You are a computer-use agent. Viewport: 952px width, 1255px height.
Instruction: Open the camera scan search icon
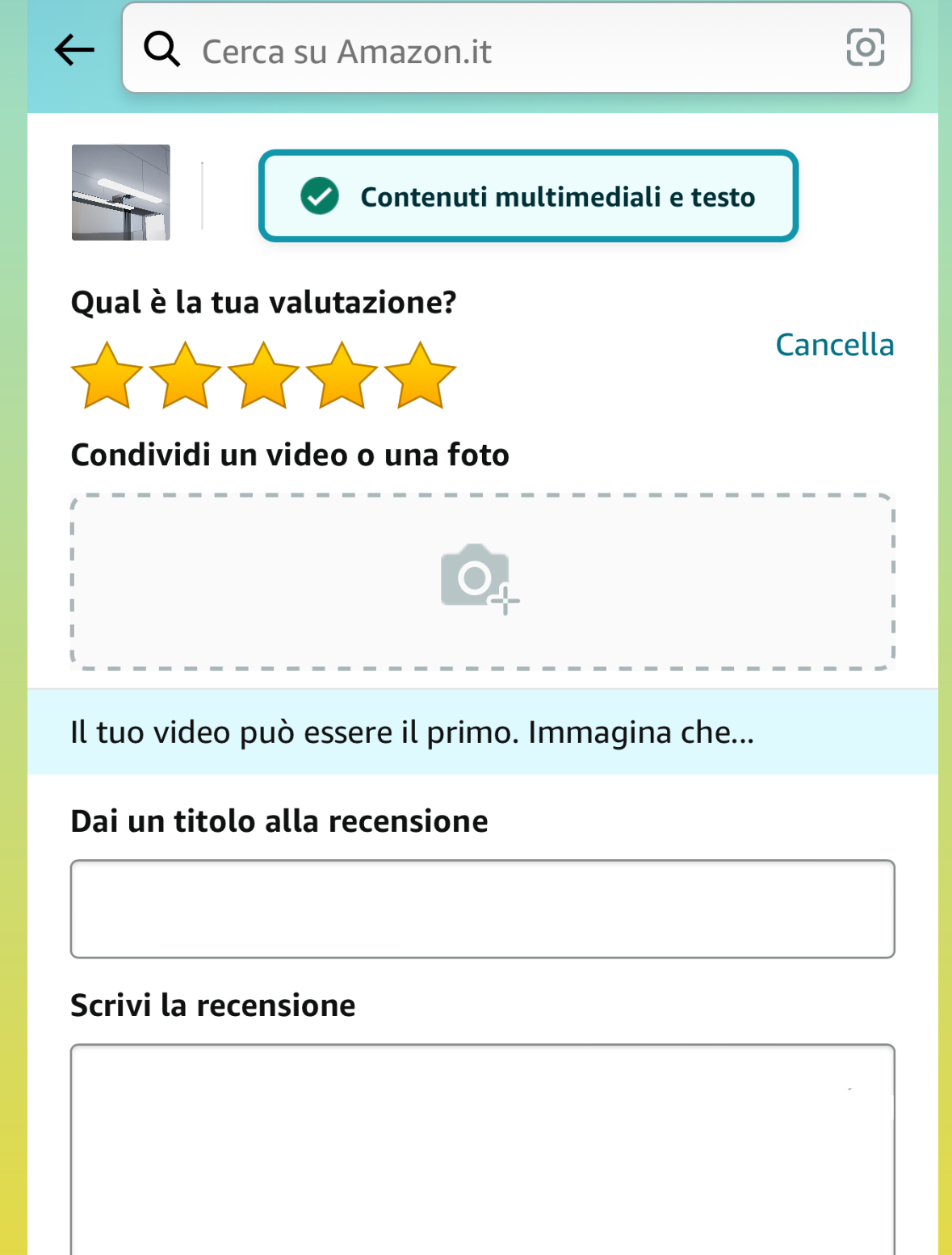point(865,48)
